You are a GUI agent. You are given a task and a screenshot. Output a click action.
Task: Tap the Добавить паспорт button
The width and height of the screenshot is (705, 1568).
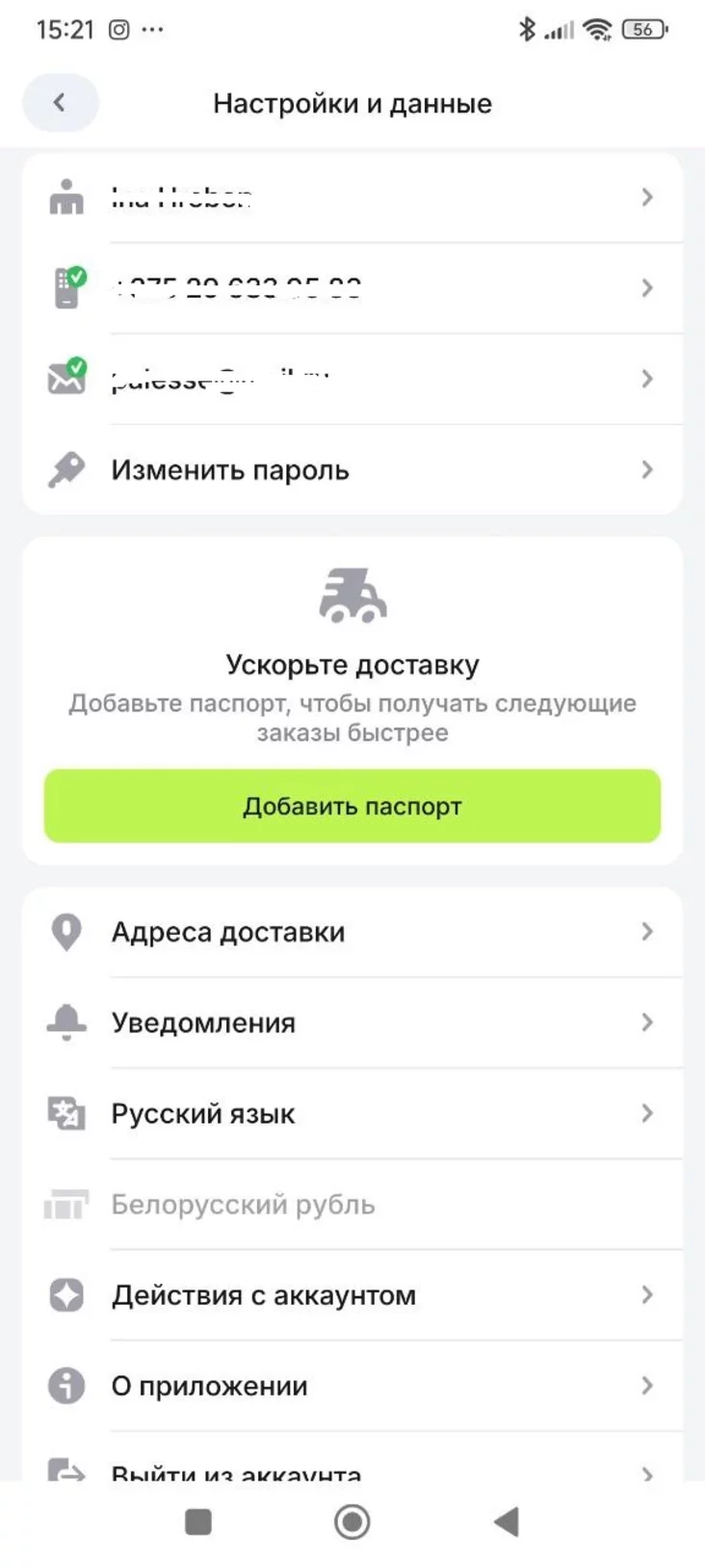pos(352,806)
